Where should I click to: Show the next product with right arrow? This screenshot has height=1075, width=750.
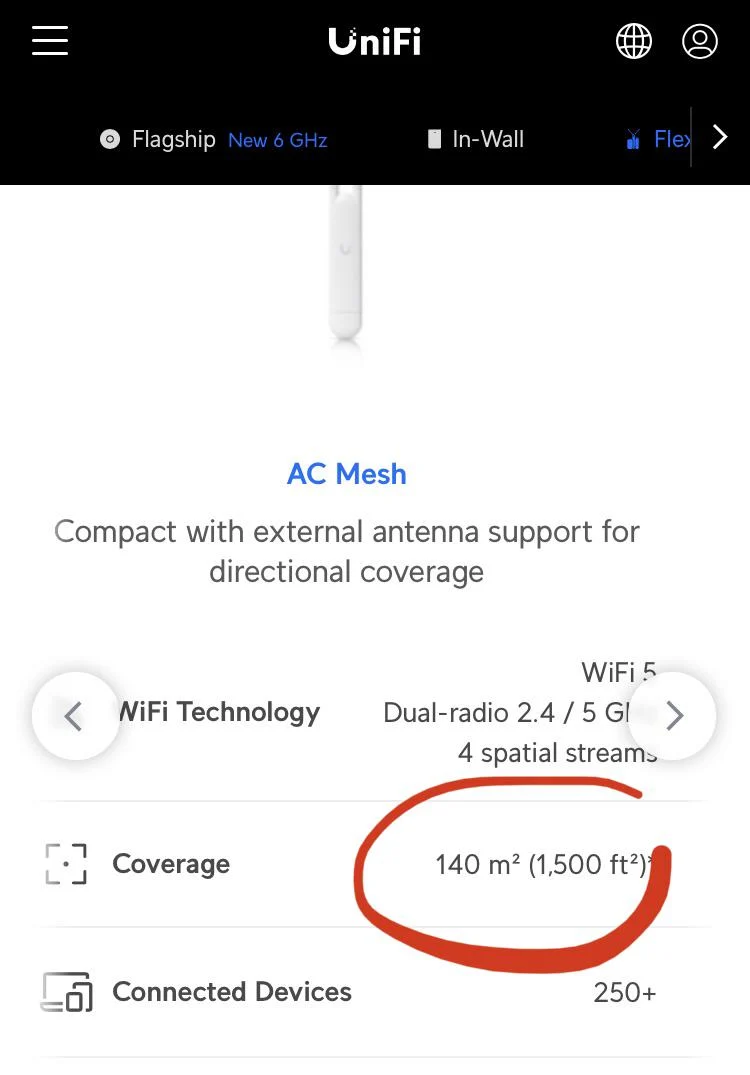point(674,715)
